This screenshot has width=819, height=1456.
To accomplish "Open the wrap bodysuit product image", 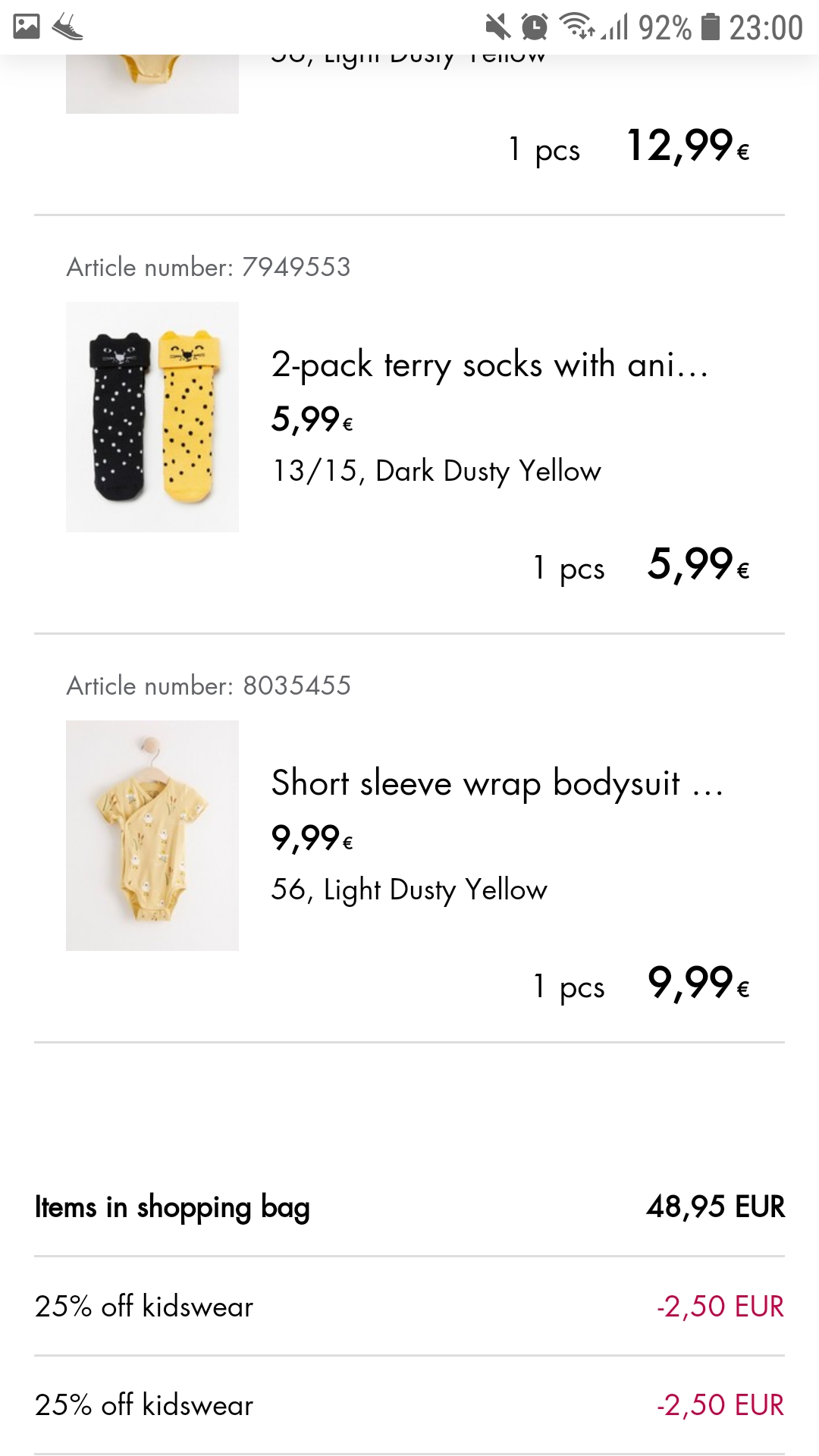I will tap(152, 836).
